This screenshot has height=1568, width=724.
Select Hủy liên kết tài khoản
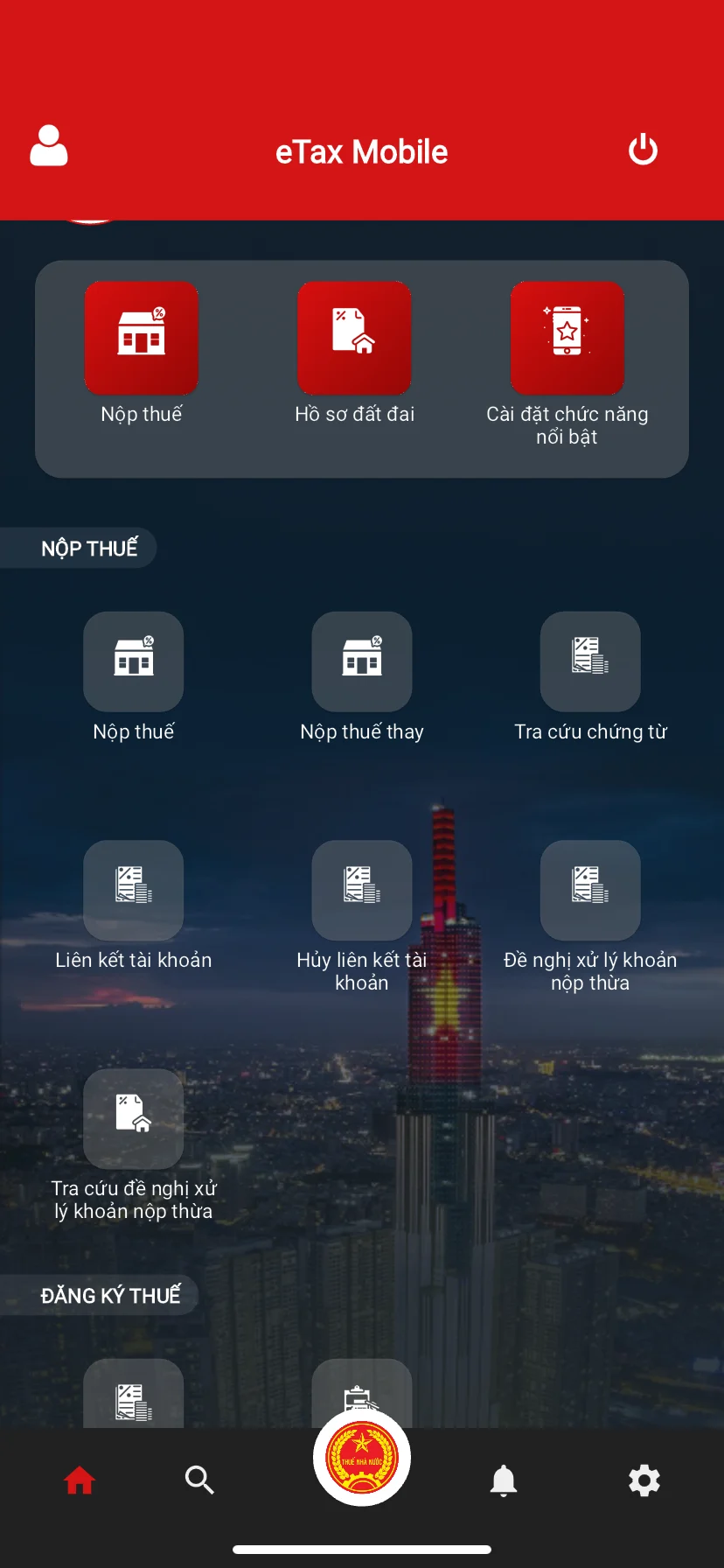(362, 890)
